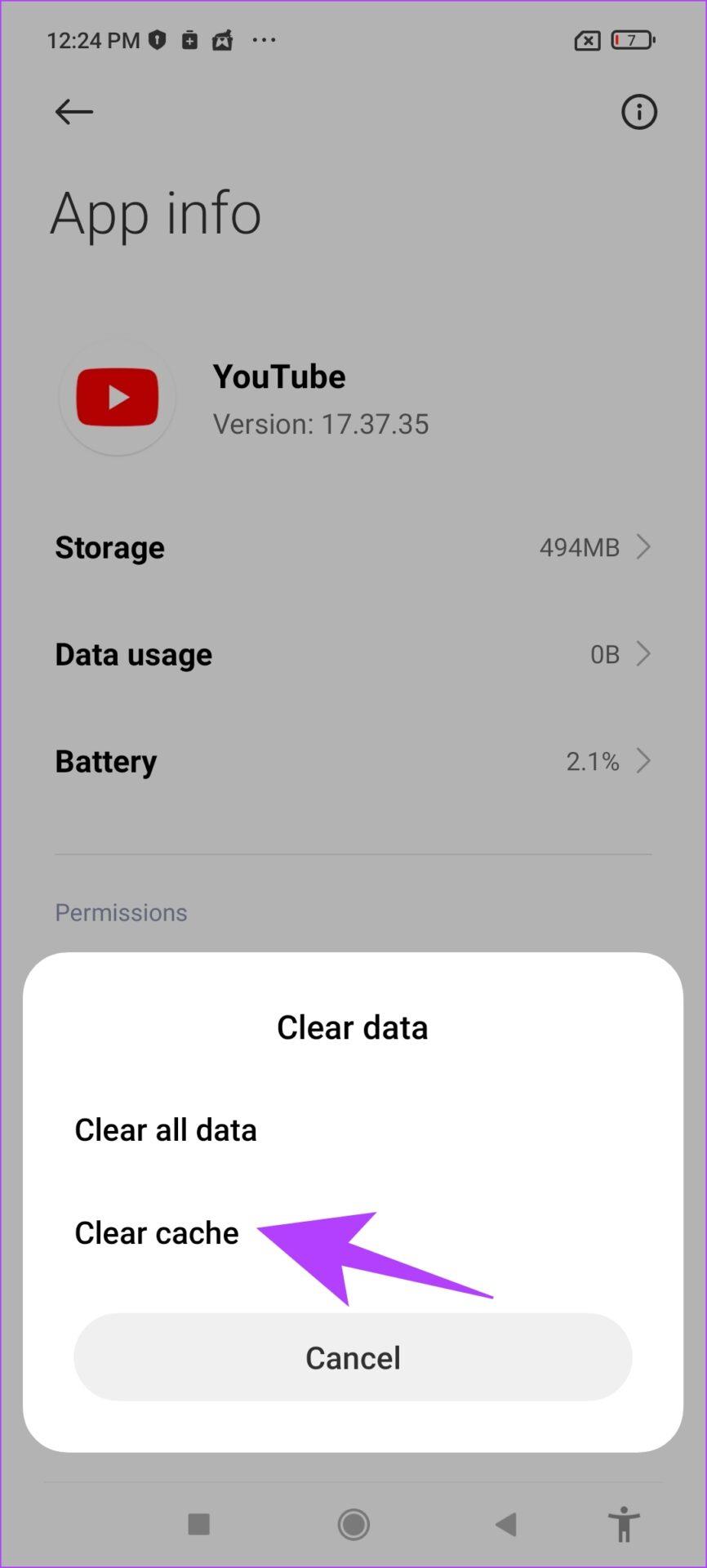Tap the Battery percentage showing 2.1%
This screenshot has height=1568, width=707.
click(x=592, y=761)
